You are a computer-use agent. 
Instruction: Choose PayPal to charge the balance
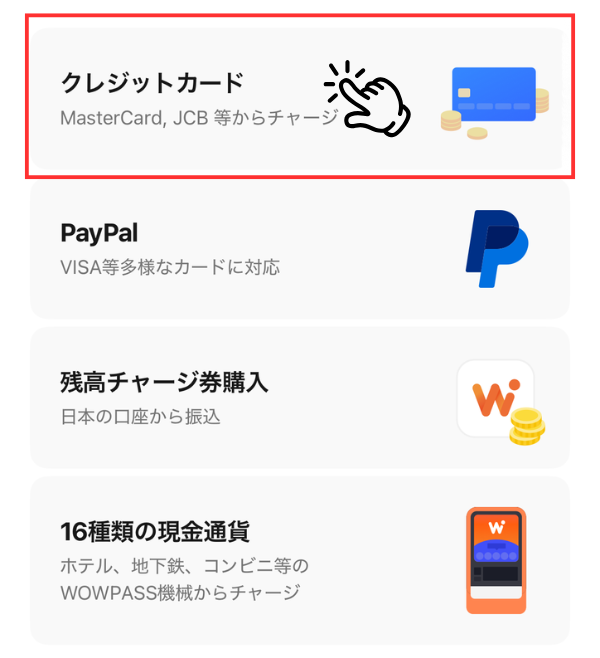coord(298,248)
